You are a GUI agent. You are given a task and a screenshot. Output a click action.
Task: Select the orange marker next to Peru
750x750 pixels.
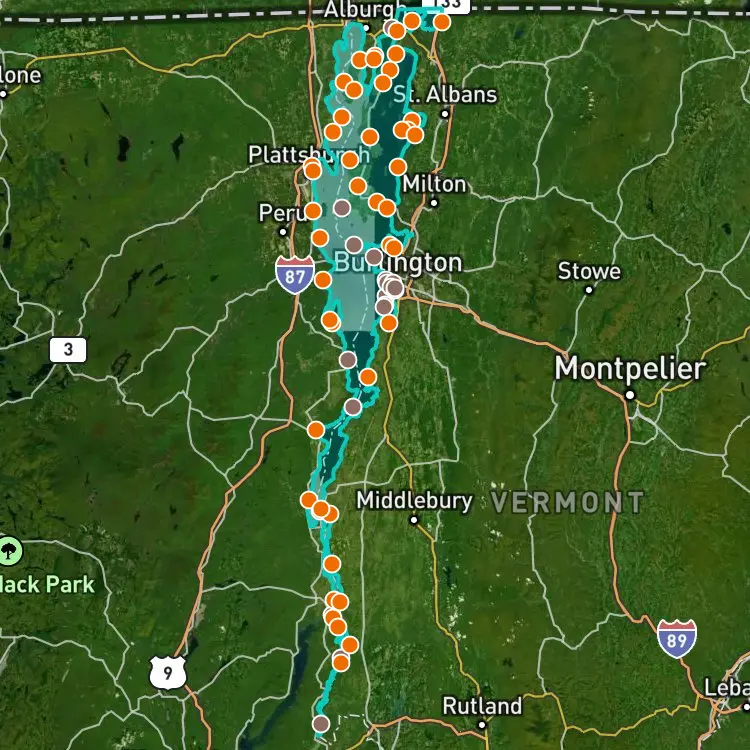tap(312, 210)
